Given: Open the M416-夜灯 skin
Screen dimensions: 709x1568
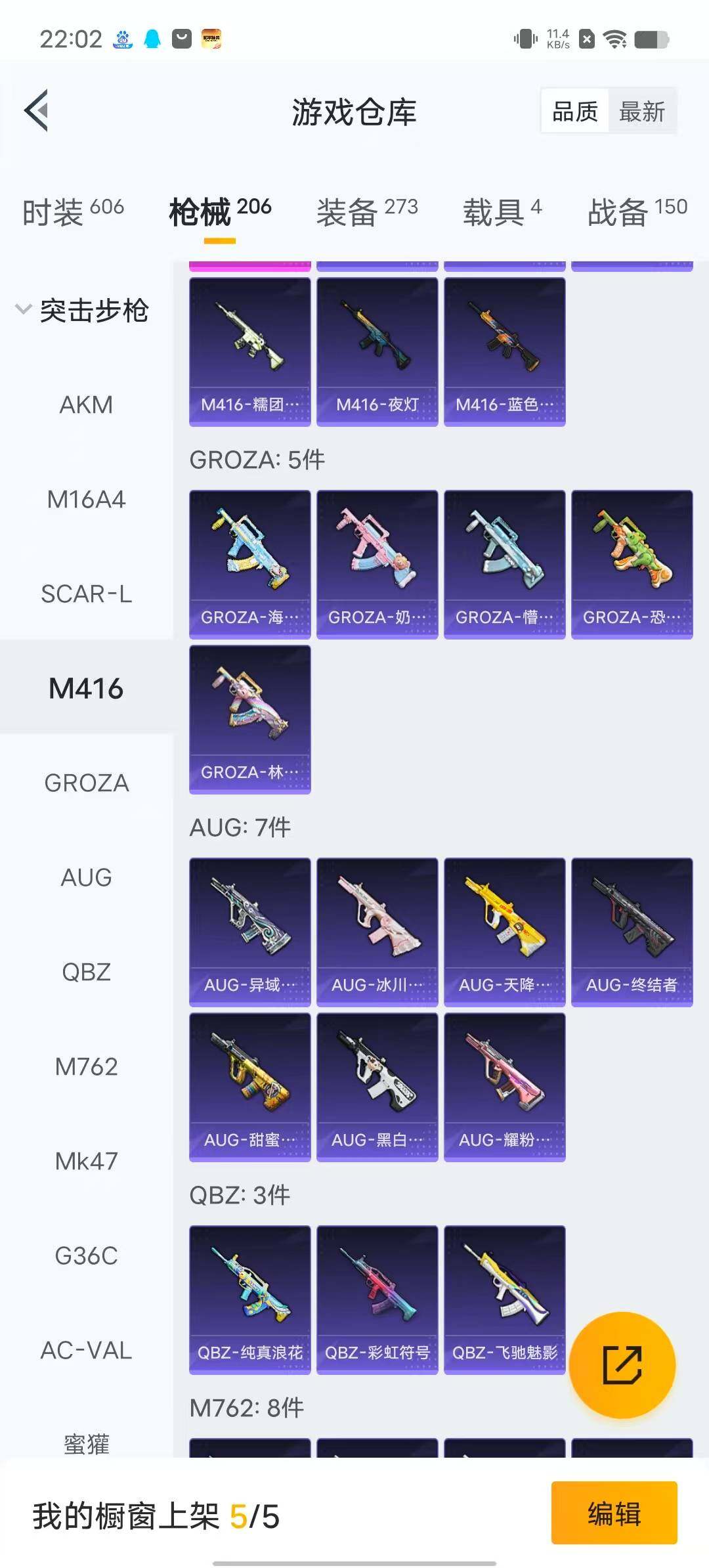Looking at the screenshot, I should point(377,352).
